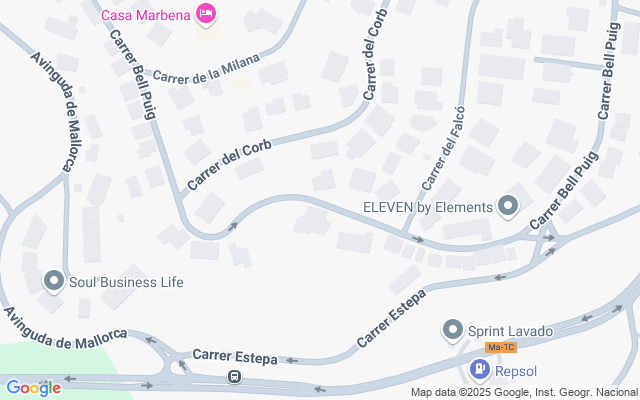Open the Repsol gas station marker
640x400 pixels.
point(480,369)
